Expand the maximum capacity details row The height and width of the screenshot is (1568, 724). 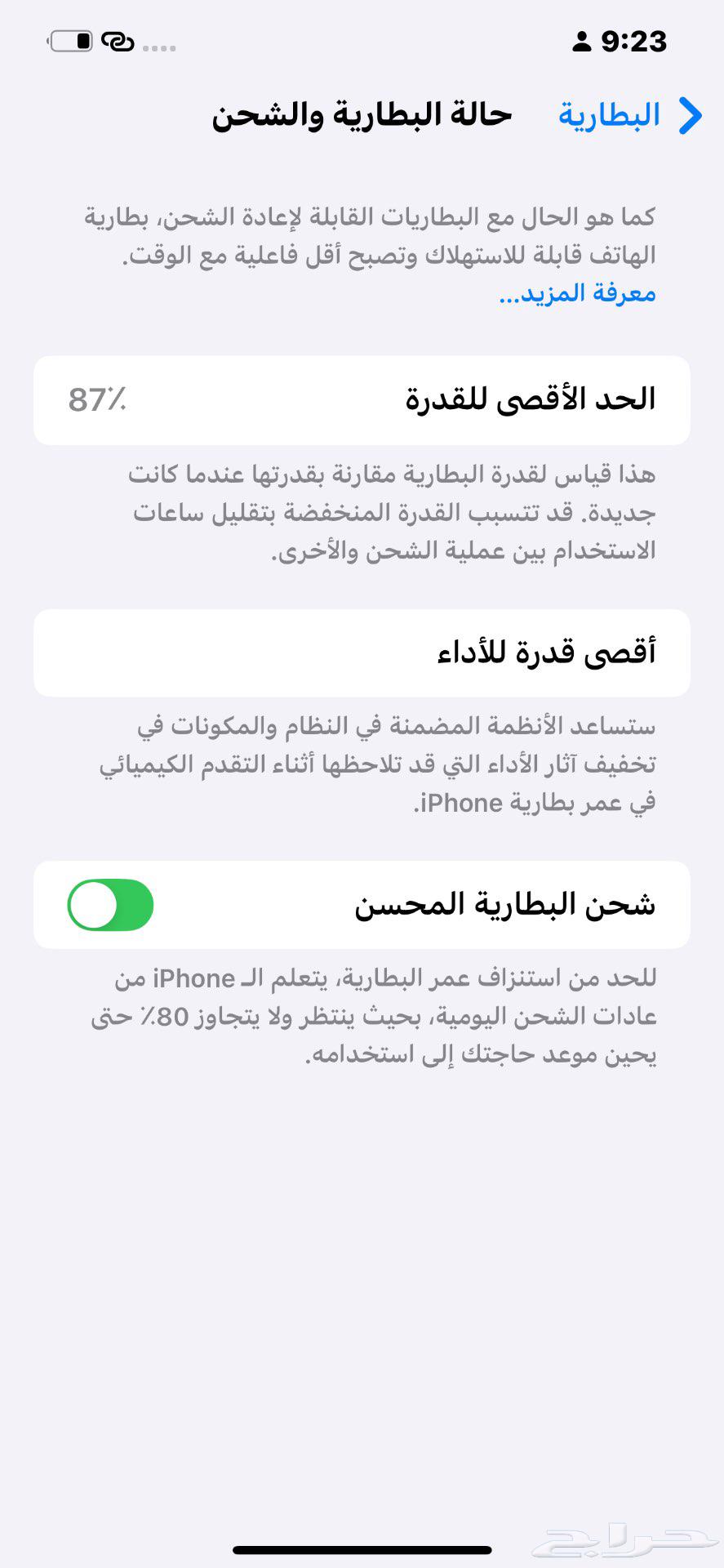point(362,400)
